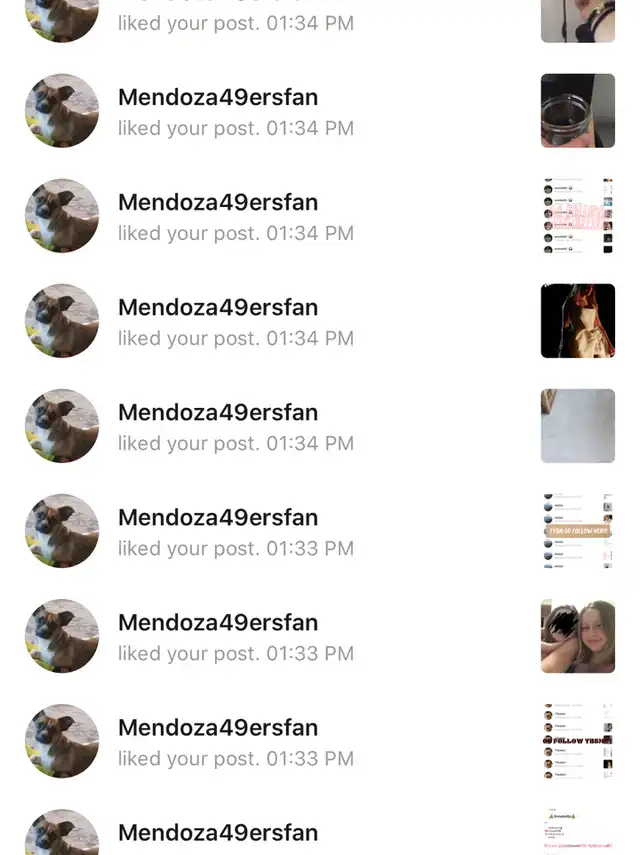Open post thumbnail with pink text over follower list
This screenshot has height=855, width=640.
coord(577,216)
